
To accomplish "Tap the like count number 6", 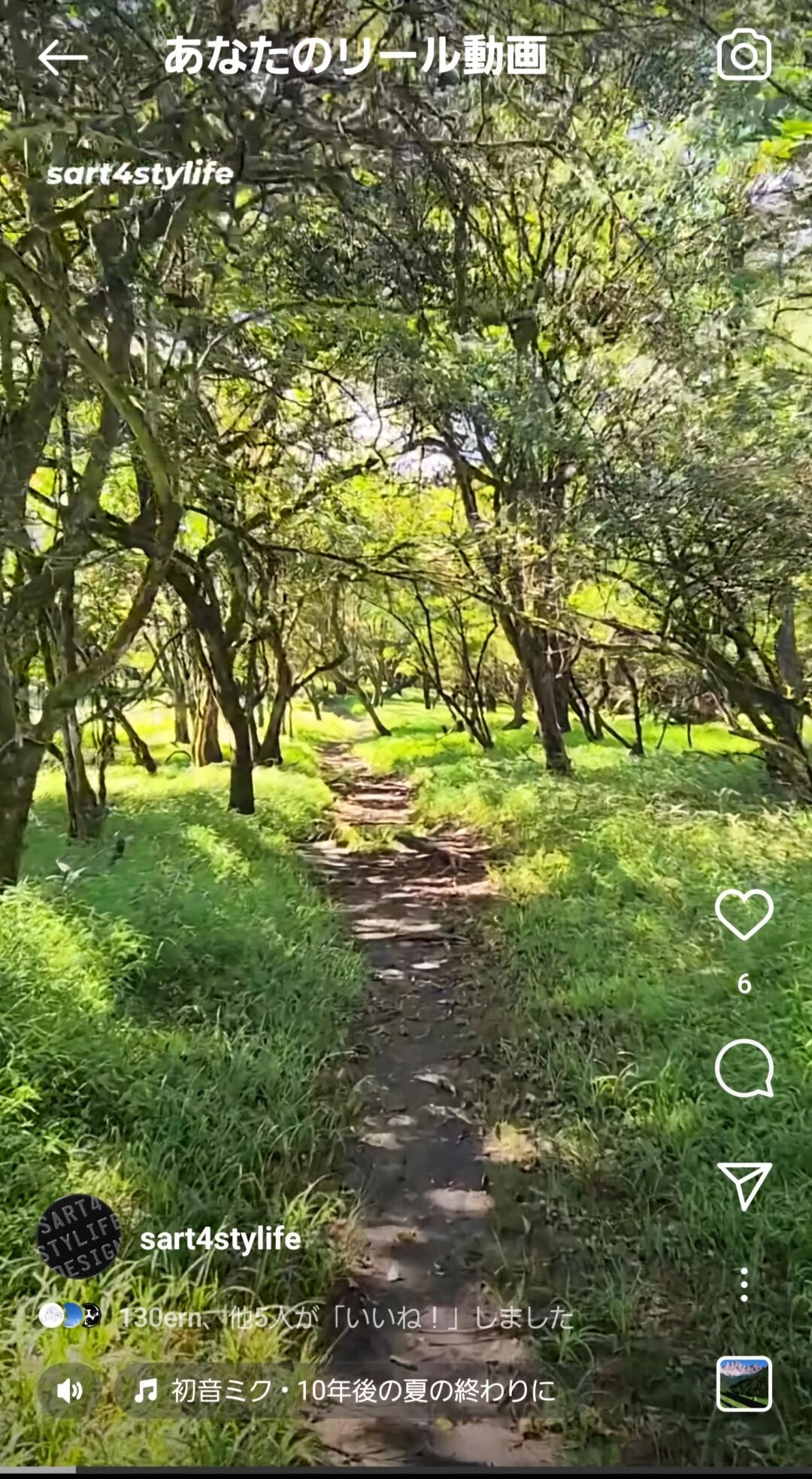I will coord(744,982).
